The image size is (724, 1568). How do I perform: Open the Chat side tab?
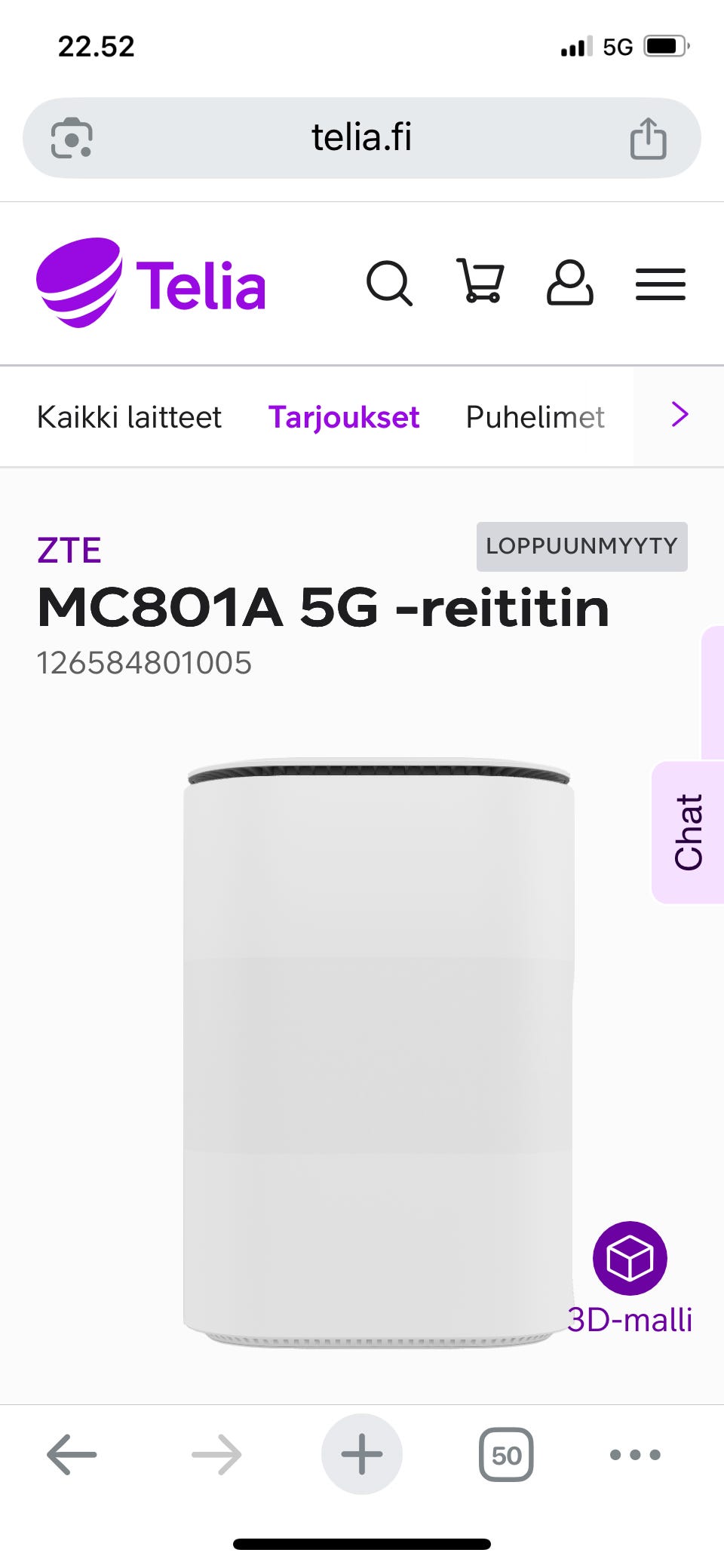[x=688, y=832]
